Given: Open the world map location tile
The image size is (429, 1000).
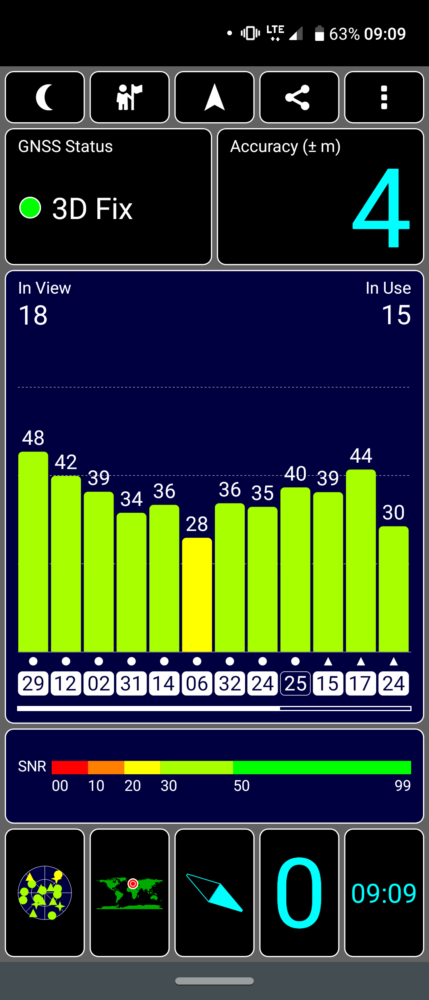Looking at the screenshot, I should 129,892.
